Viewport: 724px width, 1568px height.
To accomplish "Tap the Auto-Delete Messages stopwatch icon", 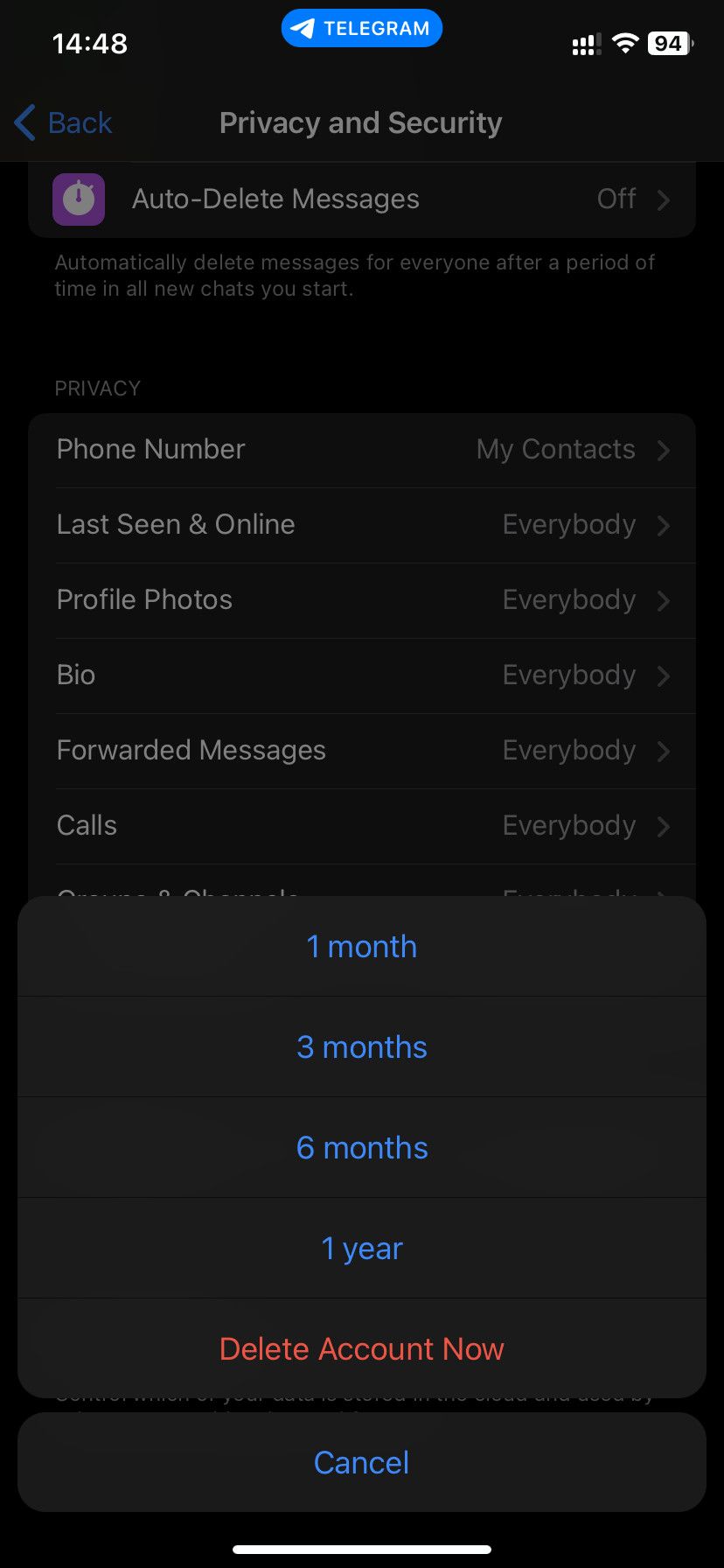I will coord(79,199).
